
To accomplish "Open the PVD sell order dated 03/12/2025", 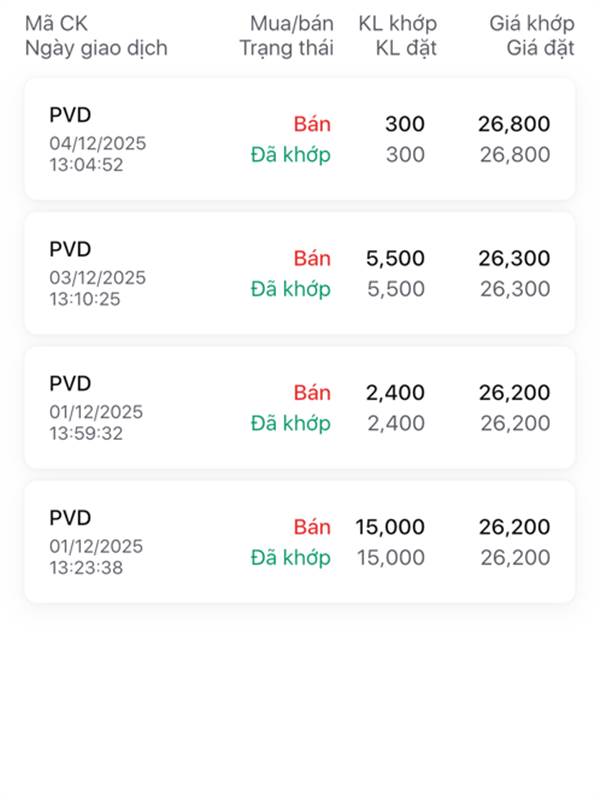I will click(x=300, y=273).
